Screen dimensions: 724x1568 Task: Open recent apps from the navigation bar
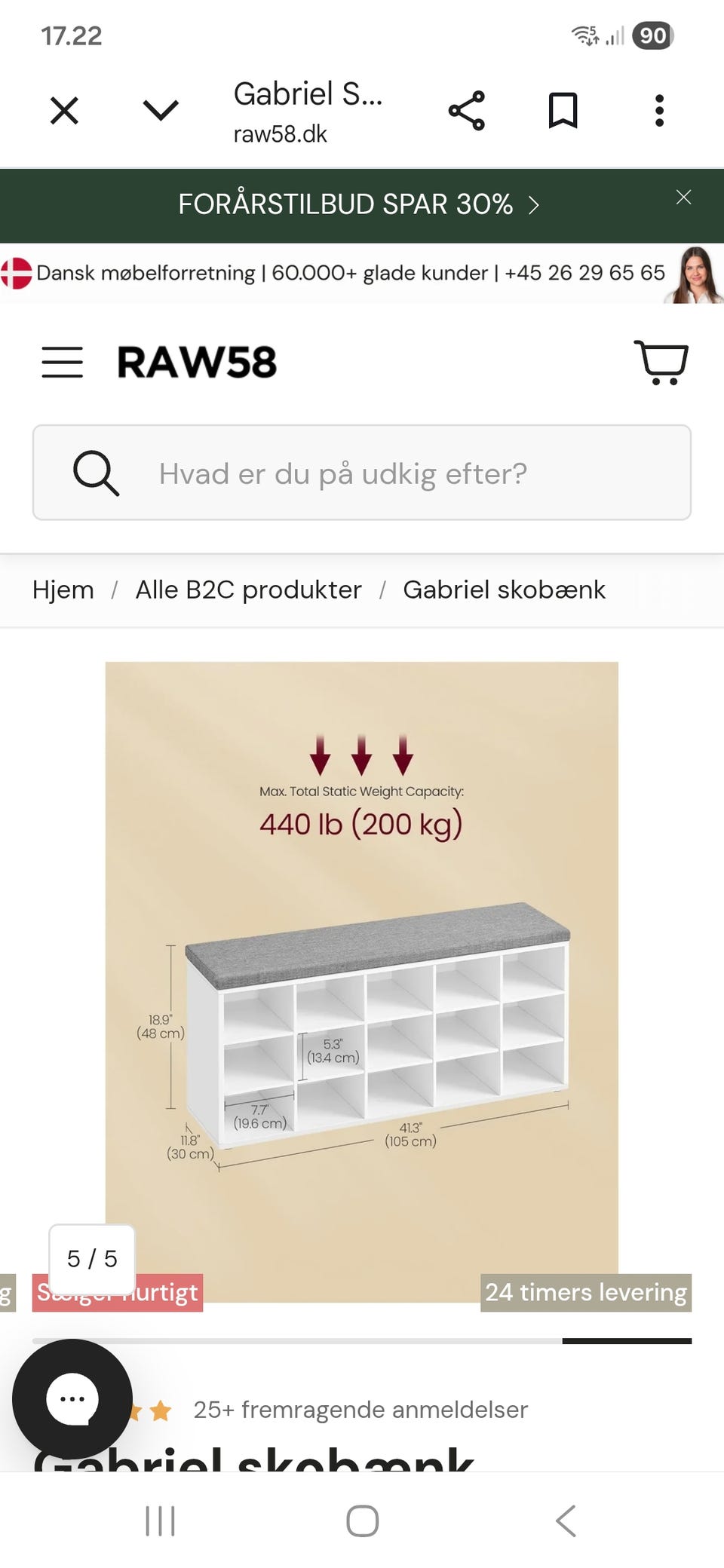[x=160, y=1521]
